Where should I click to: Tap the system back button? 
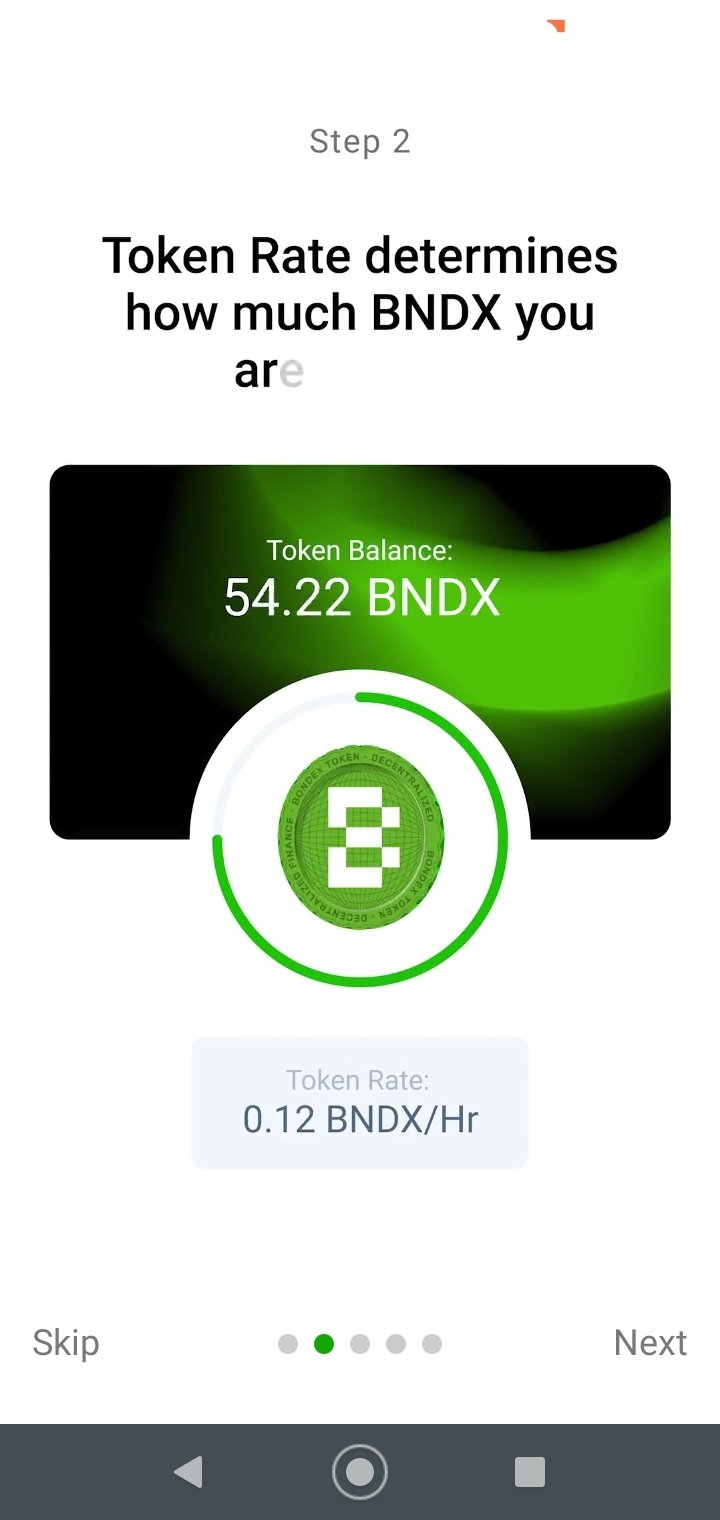coord(188,1471)
